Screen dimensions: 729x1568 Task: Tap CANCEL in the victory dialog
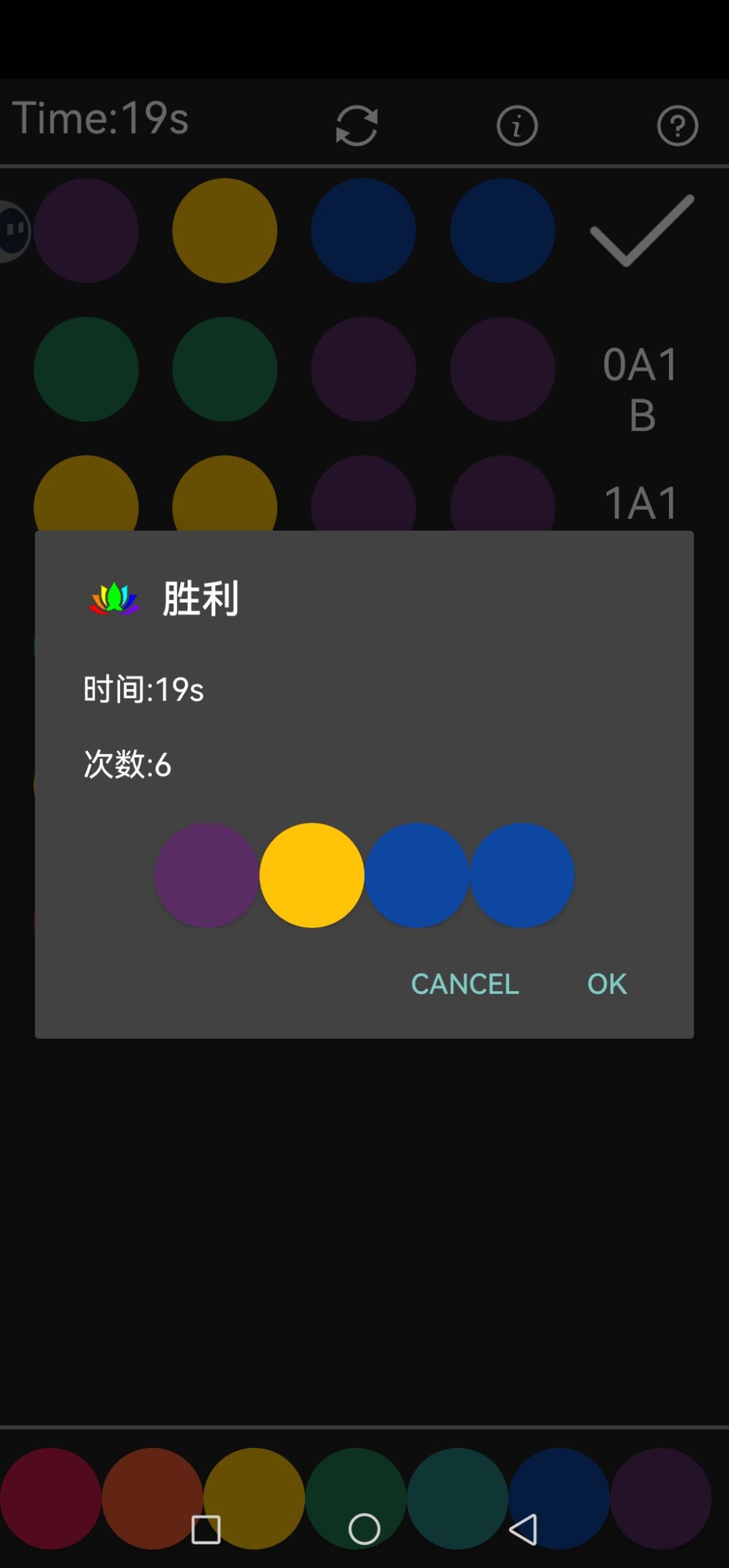click(x=465, y=984)
